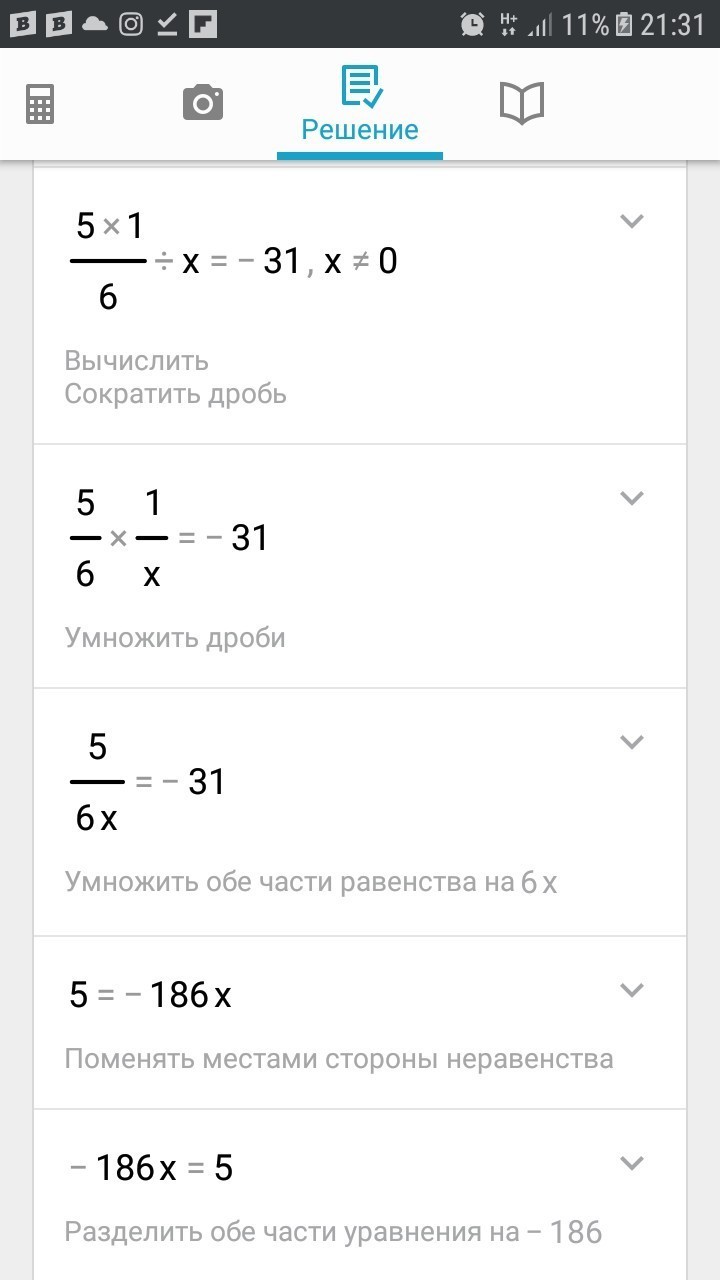Open the camera tab
Viewport: 720px width, 1280px height.
coord(203,102)
